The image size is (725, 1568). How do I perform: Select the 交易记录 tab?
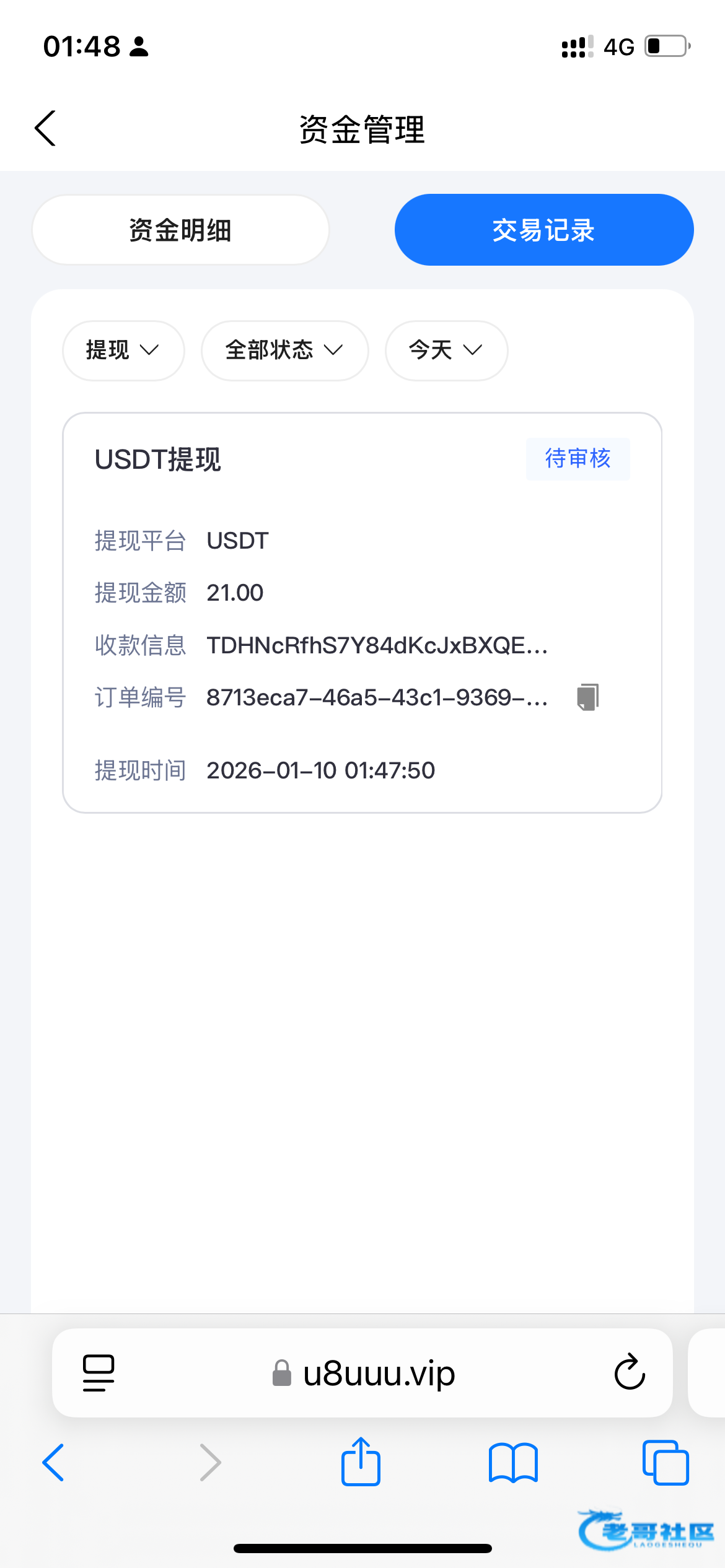[x=544, y=230]
